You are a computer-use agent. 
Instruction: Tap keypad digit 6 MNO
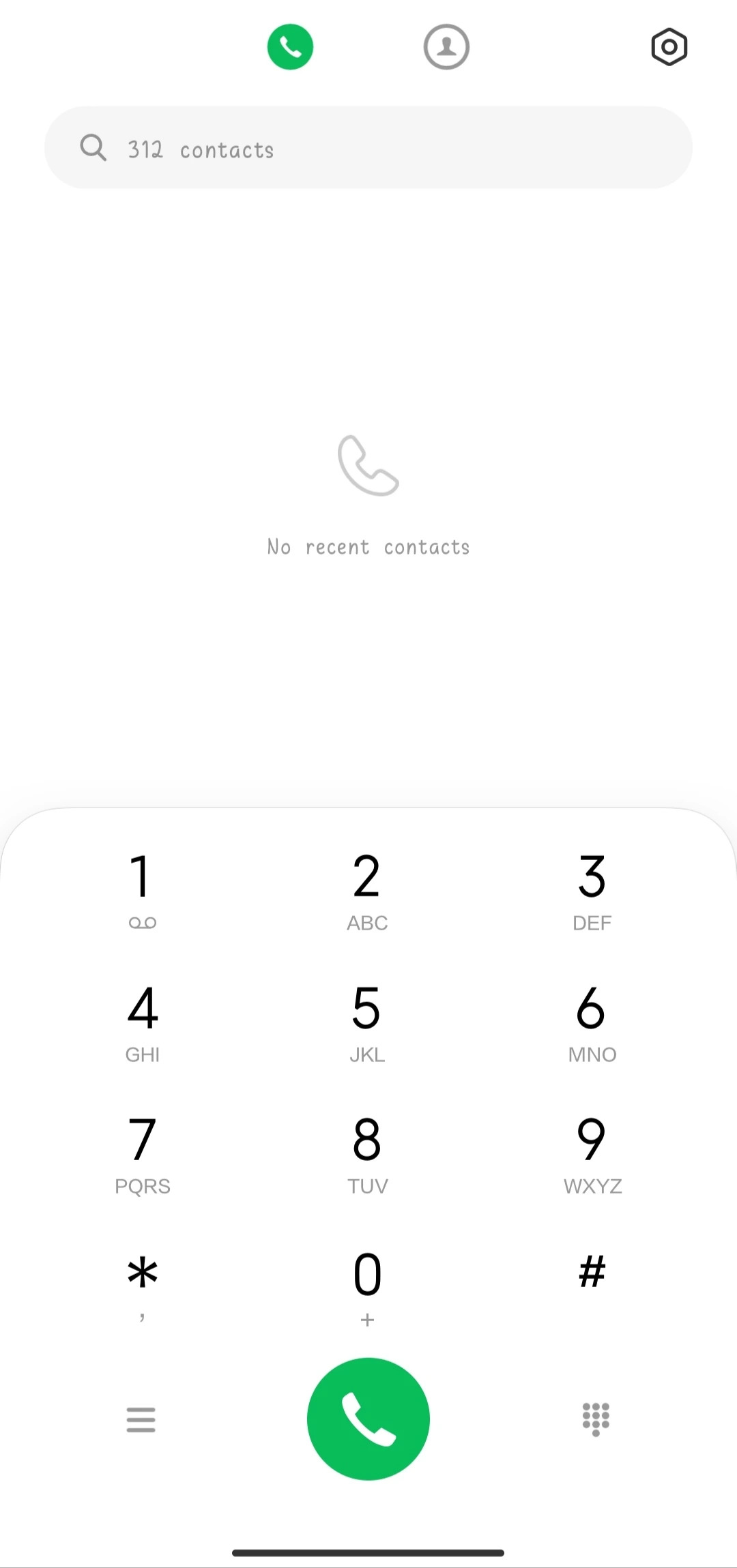pyautogui.click(x=592, y=1022)
